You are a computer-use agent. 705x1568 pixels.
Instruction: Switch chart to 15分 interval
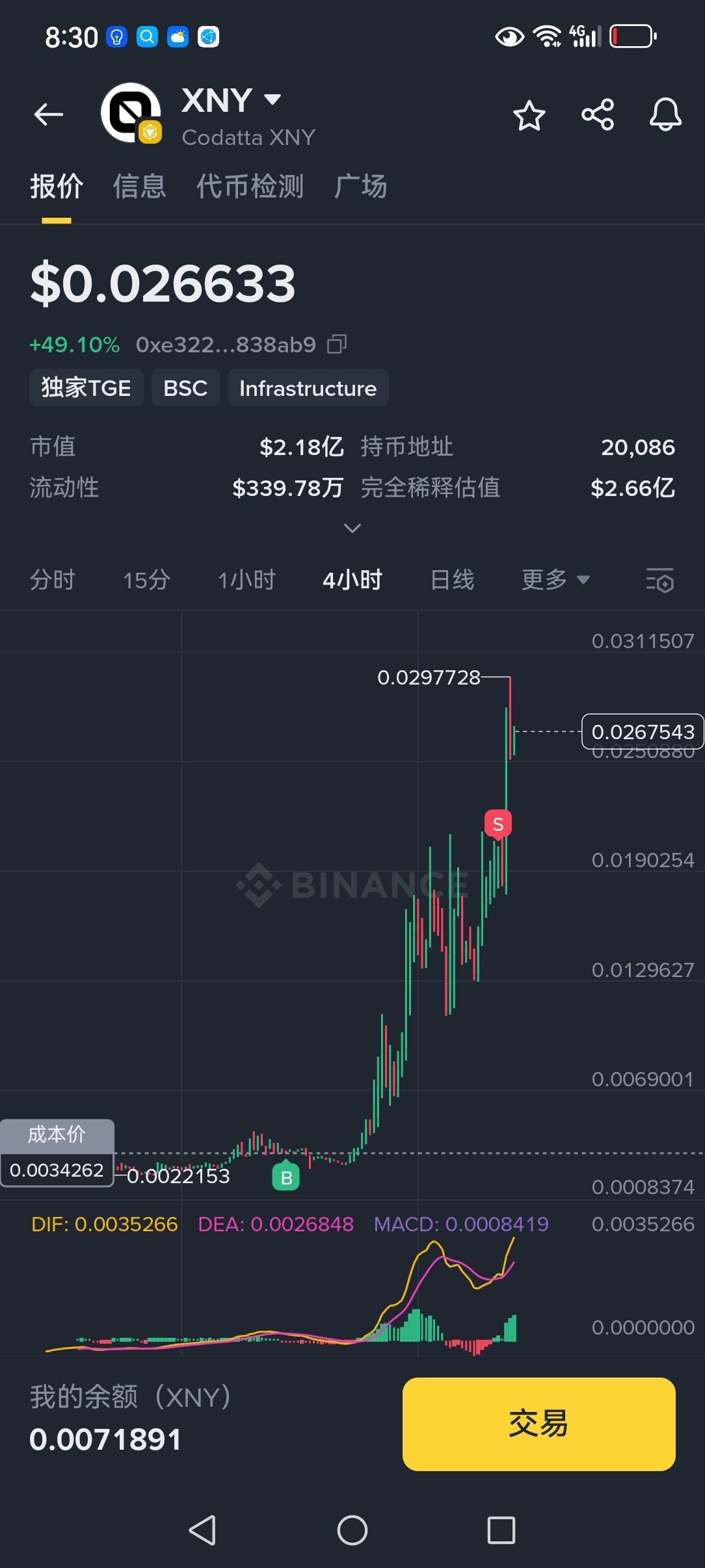[x=146, y=579]
